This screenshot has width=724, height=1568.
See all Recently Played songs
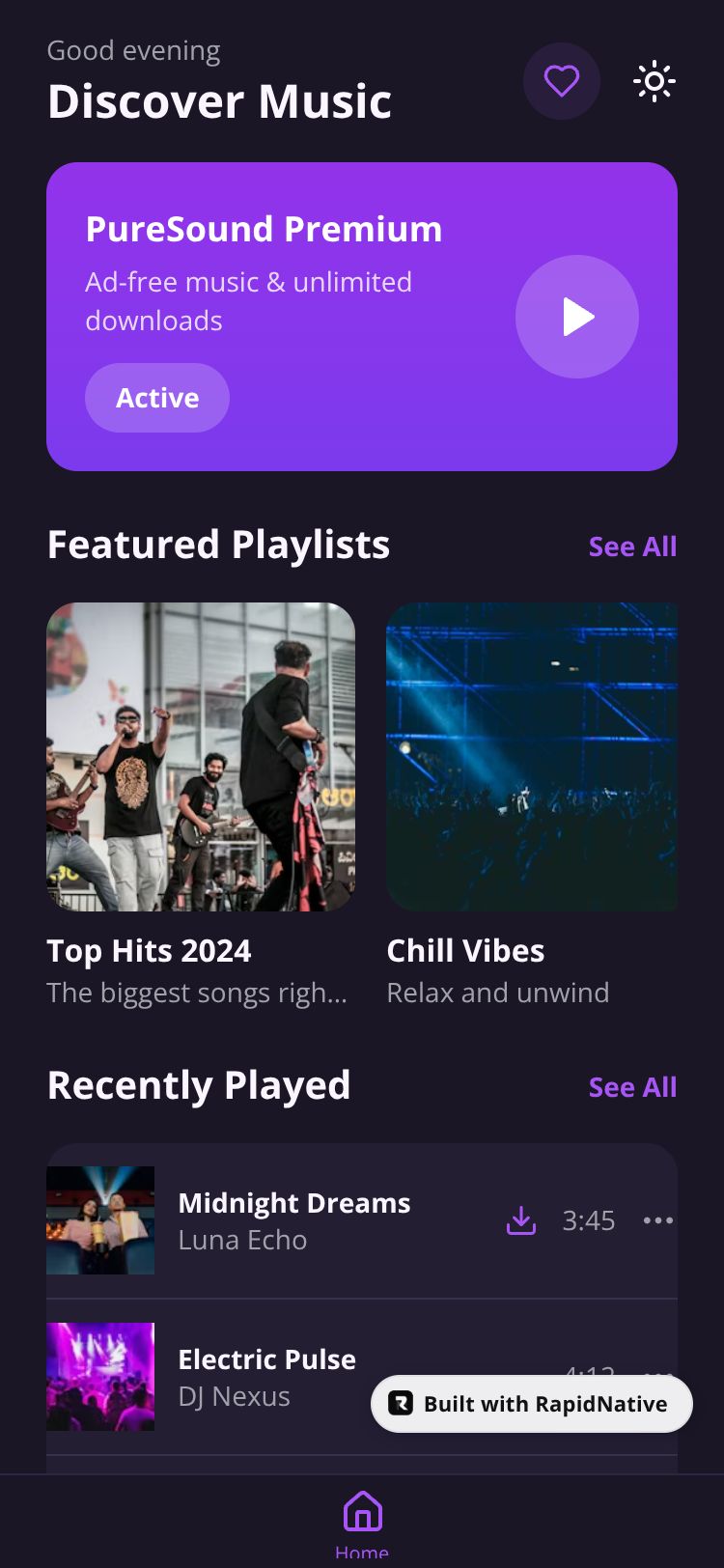[x=632, y=1087]
